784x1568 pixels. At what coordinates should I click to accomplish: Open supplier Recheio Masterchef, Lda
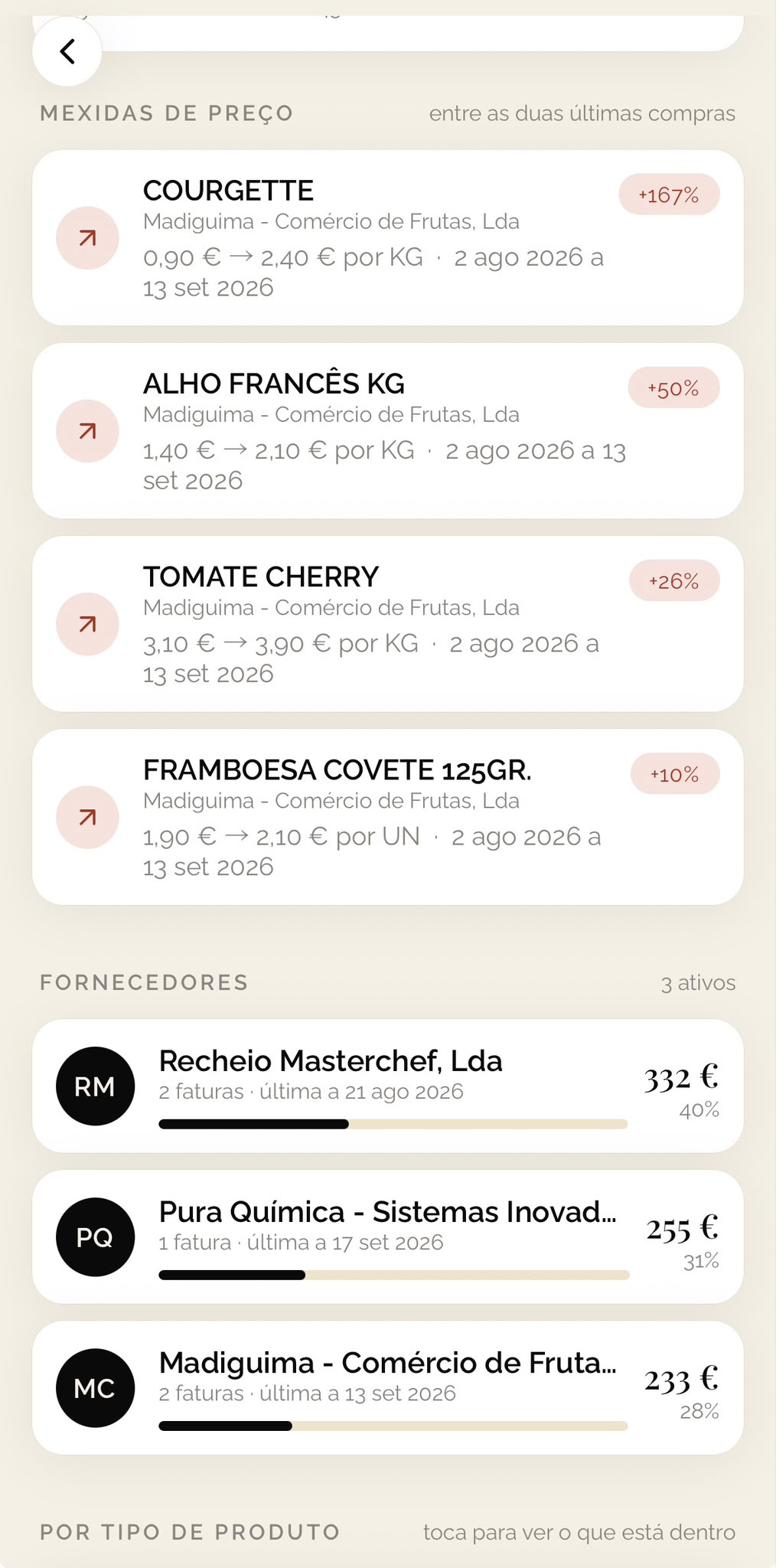388,1086
